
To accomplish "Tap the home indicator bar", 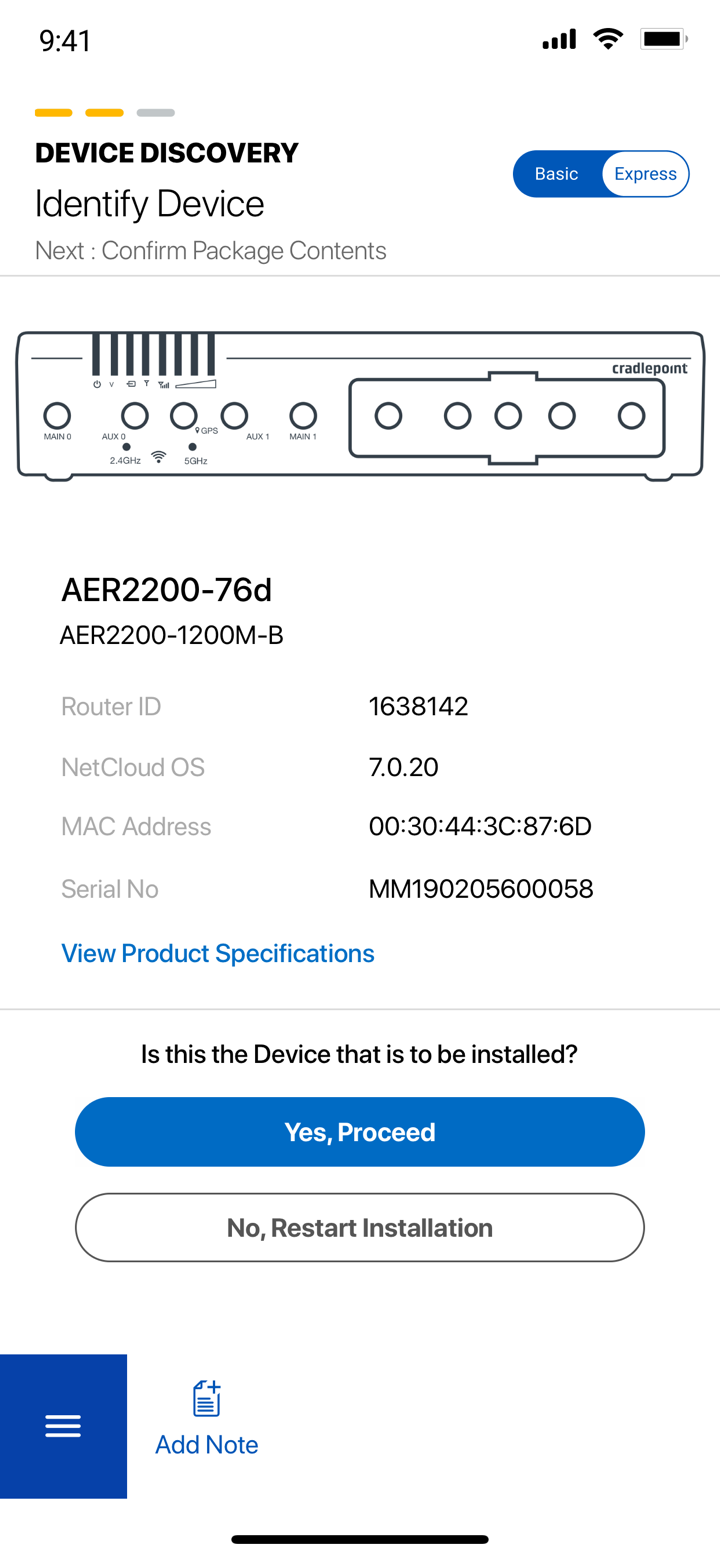I will click(x=360, y=1539).
